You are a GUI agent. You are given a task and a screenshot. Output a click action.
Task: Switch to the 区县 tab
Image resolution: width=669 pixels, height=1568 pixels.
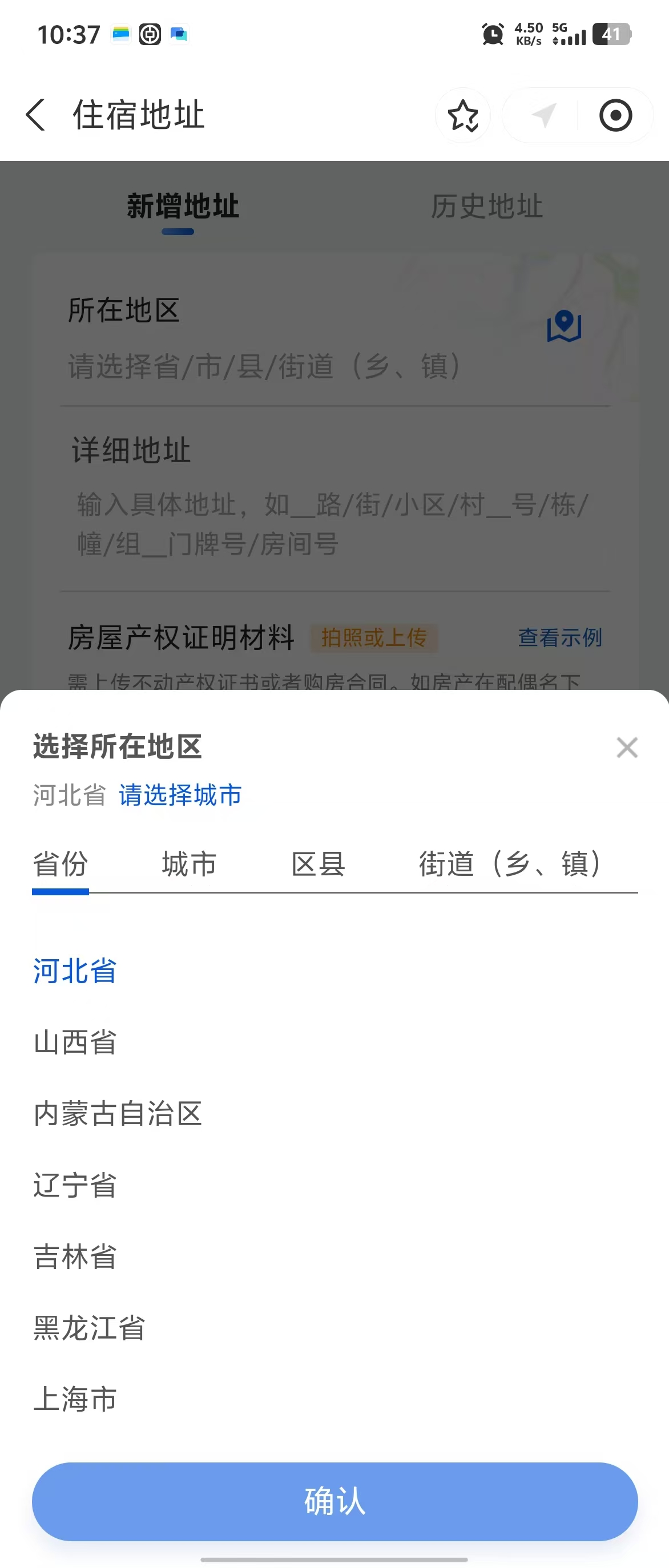pyautogui.click(x=319, y=864)
